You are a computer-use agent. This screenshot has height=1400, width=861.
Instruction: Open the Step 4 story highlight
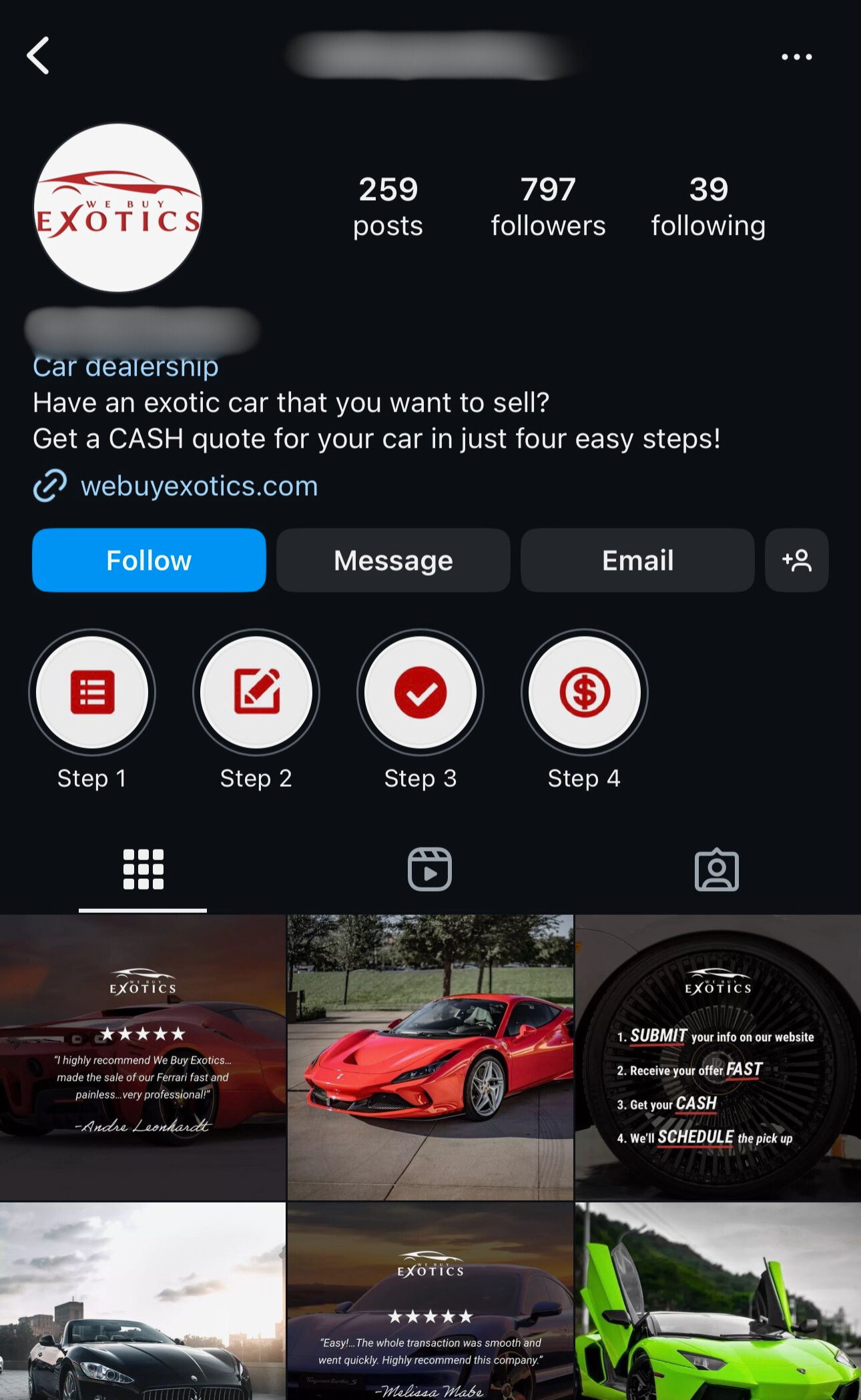[x=585, y=693]
